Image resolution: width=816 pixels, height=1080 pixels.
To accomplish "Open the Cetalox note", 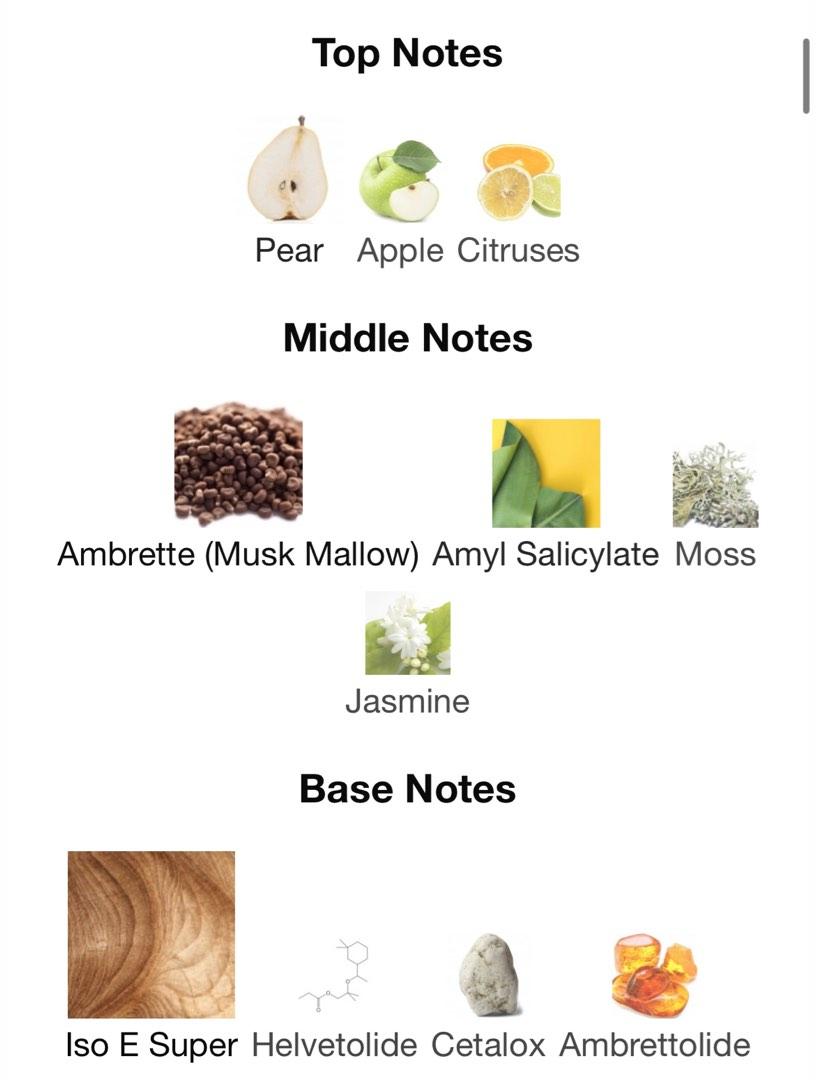I will 488,973.
